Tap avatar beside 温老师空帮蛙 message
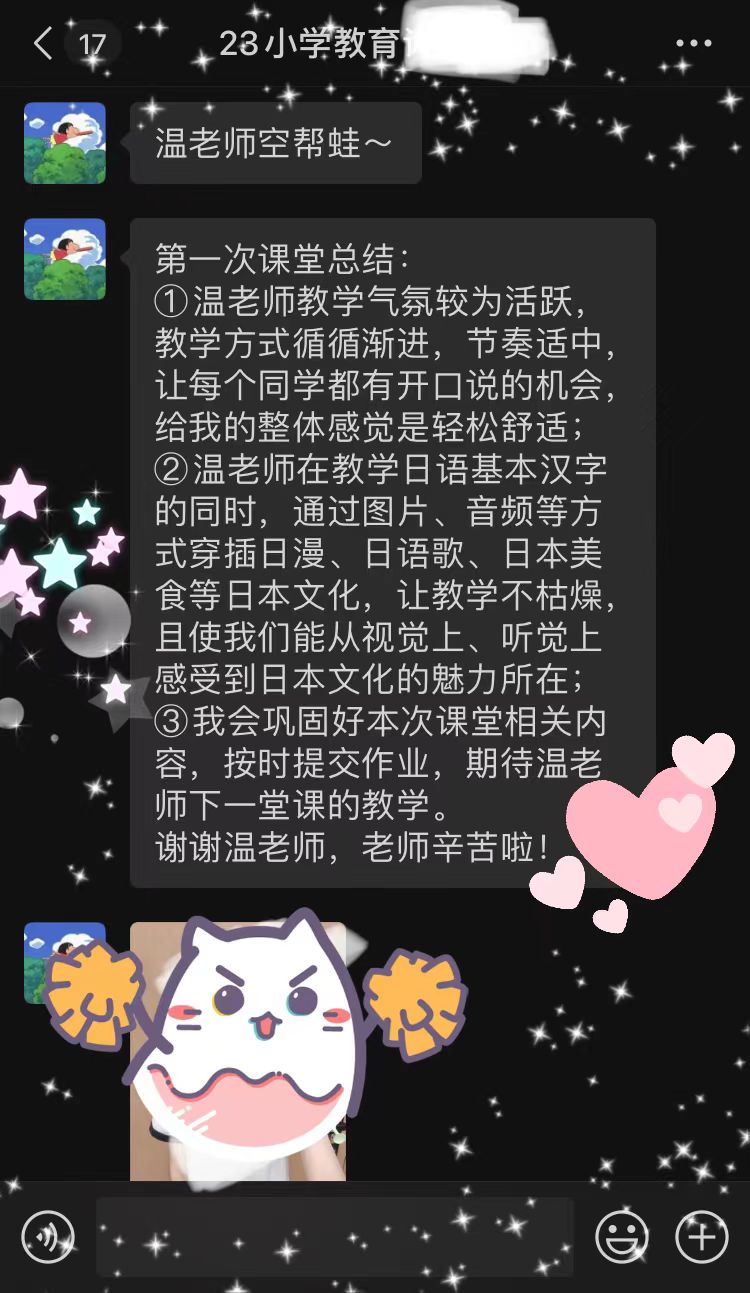 tap(65, 143)
